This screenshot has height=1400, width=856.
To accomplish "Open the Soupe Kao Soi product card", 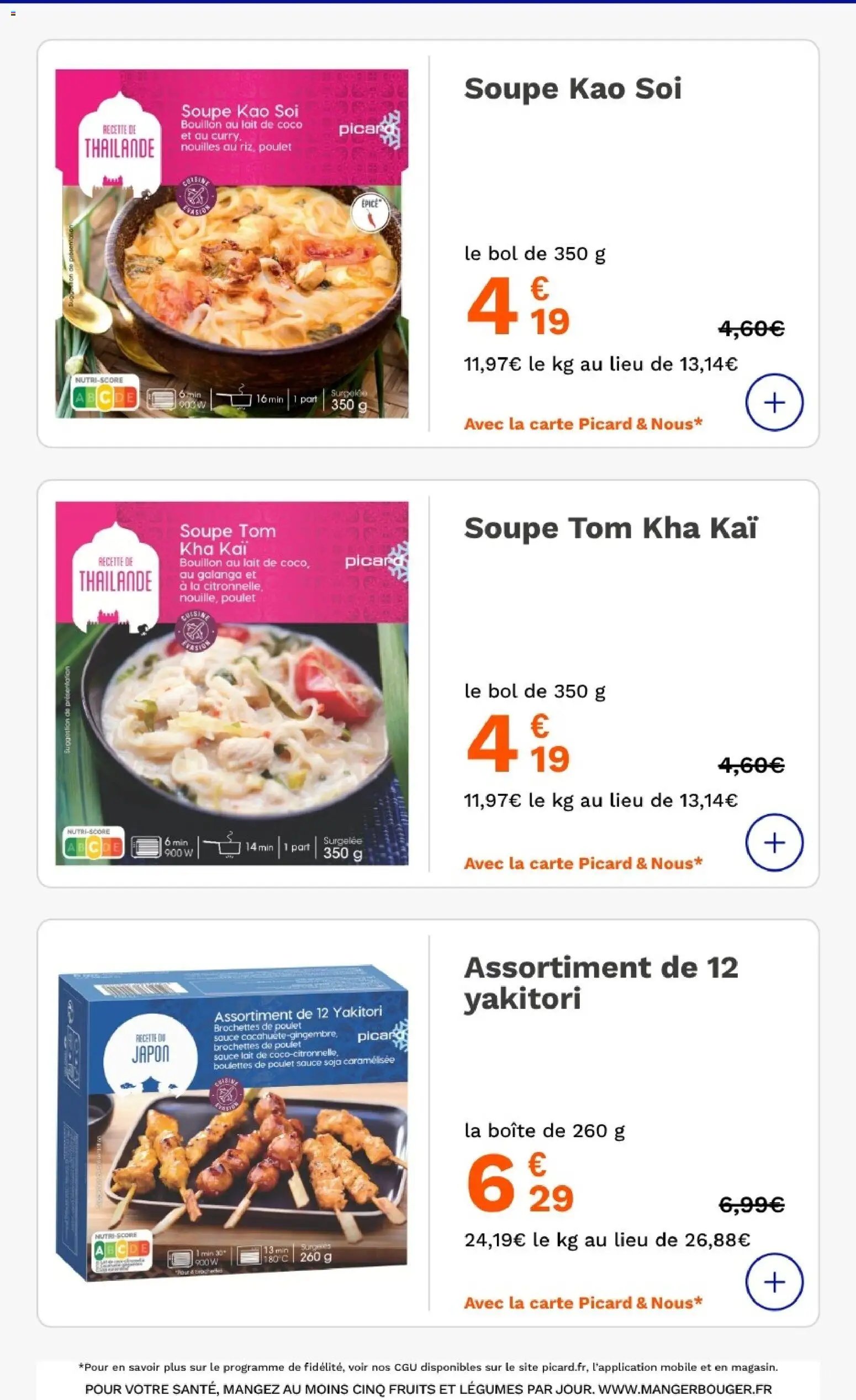I will (572, 88).
